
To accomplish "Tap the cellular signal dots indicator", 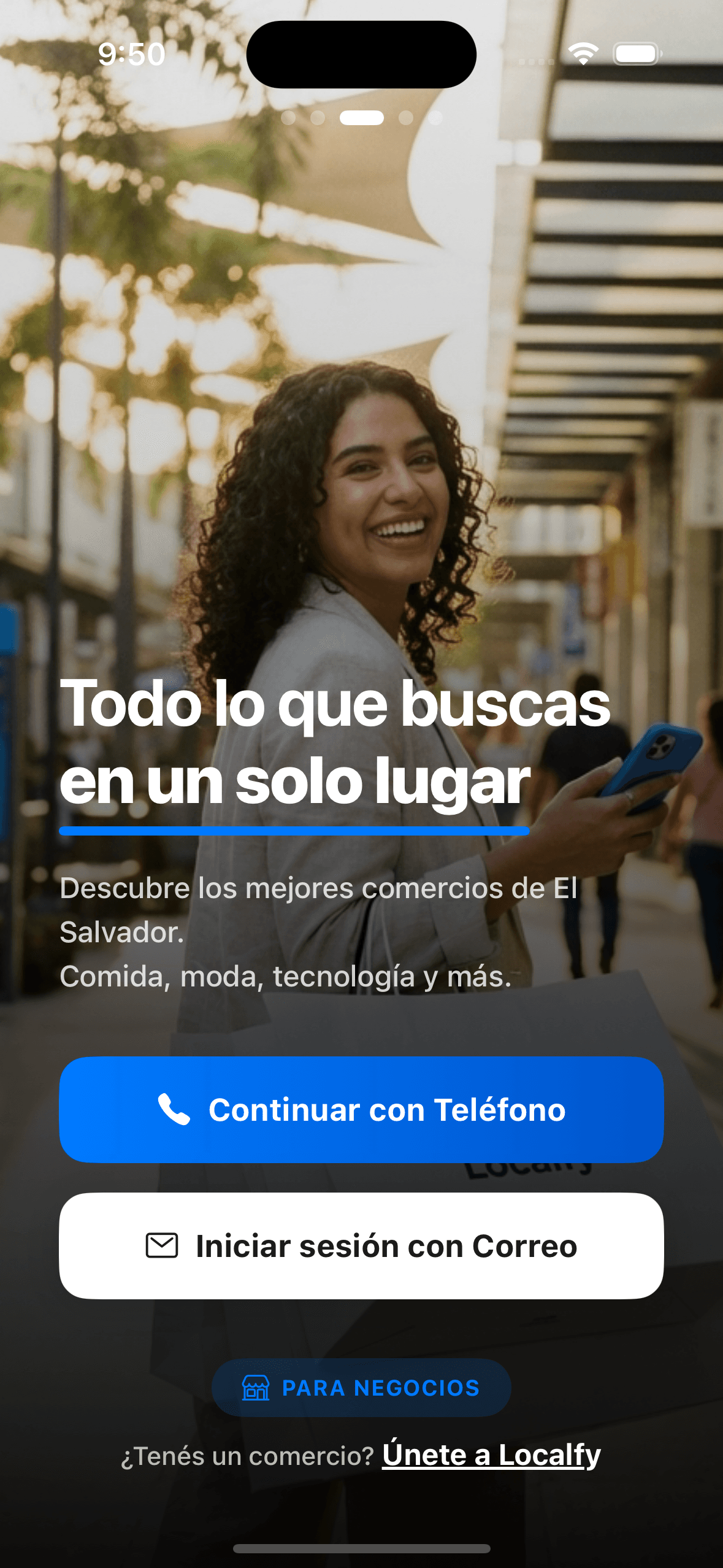I will [536, 61].
